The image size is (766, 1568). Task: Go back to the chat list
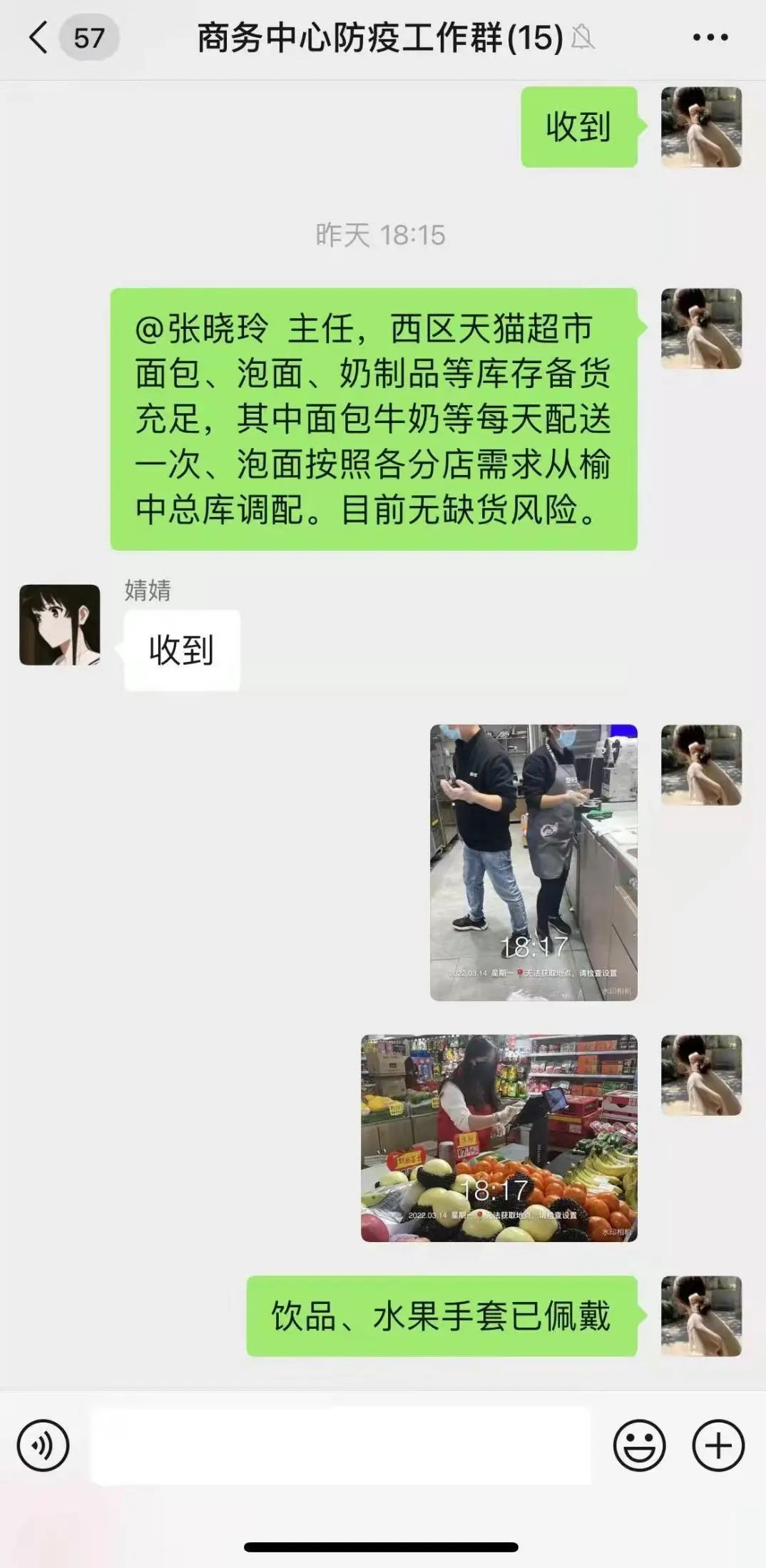pyautogui.click(x=39, y=38)
